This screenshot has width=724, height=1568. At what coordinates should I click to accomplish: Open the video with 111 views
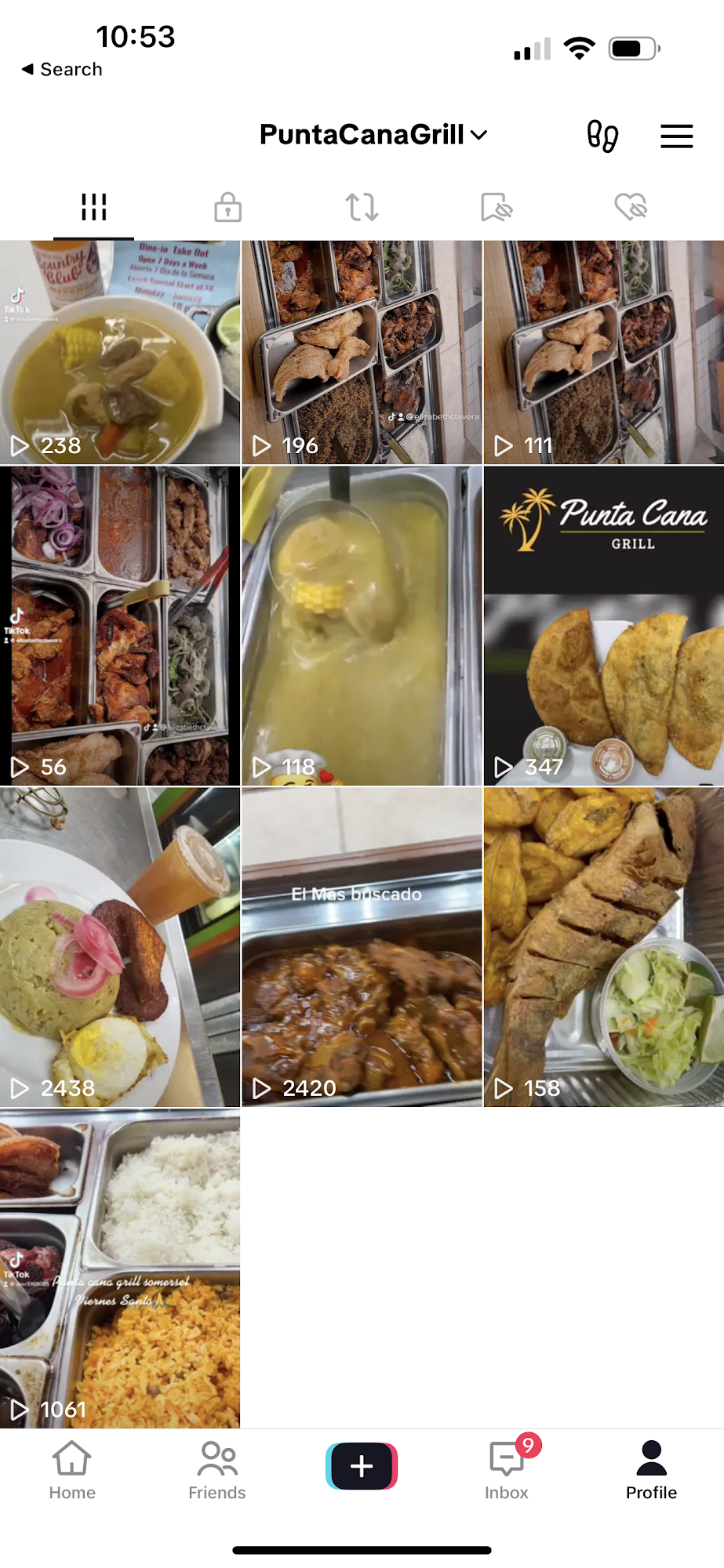point(603,353)
